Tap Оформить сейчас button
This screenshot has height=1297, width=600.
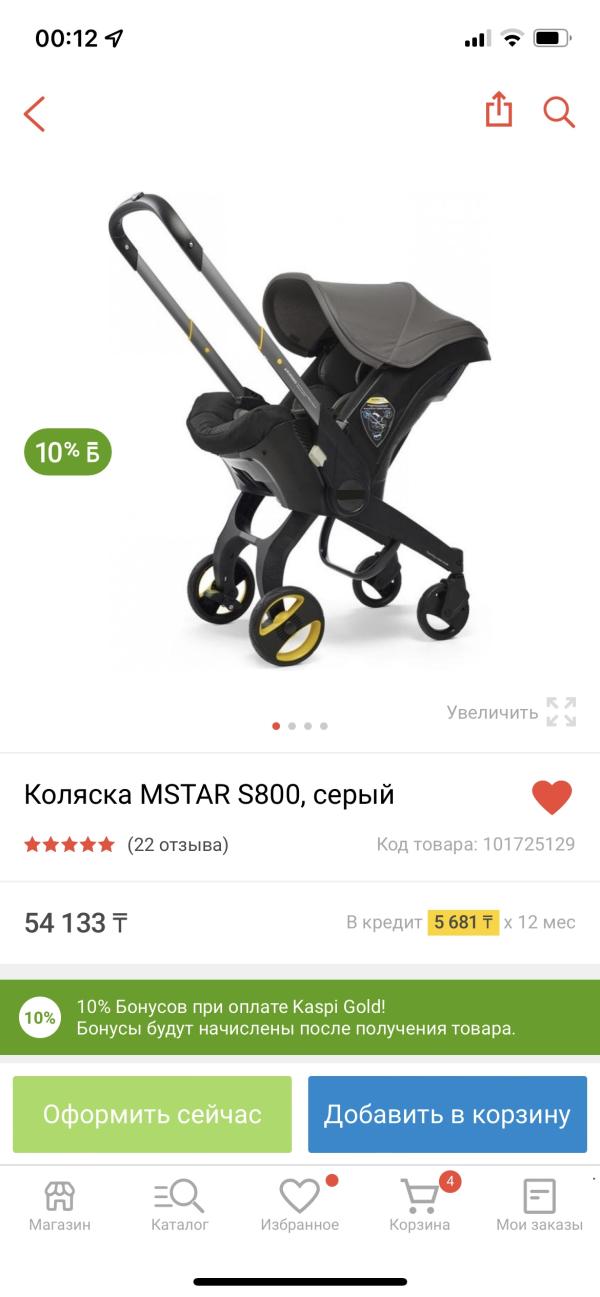(x=152, y=1114)
